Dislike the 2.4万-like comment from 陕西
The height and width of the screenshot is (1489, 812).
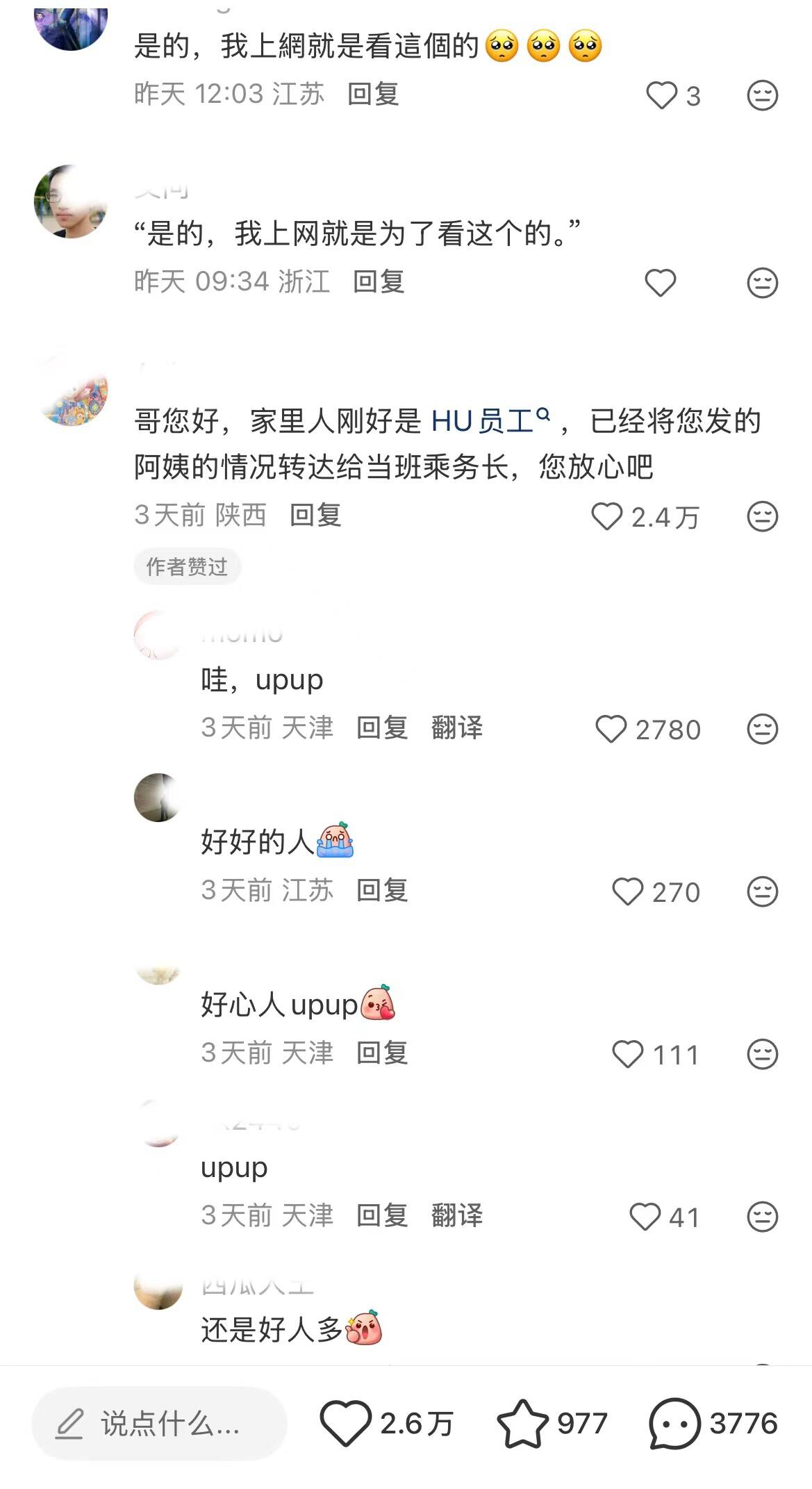click(762, 517)
